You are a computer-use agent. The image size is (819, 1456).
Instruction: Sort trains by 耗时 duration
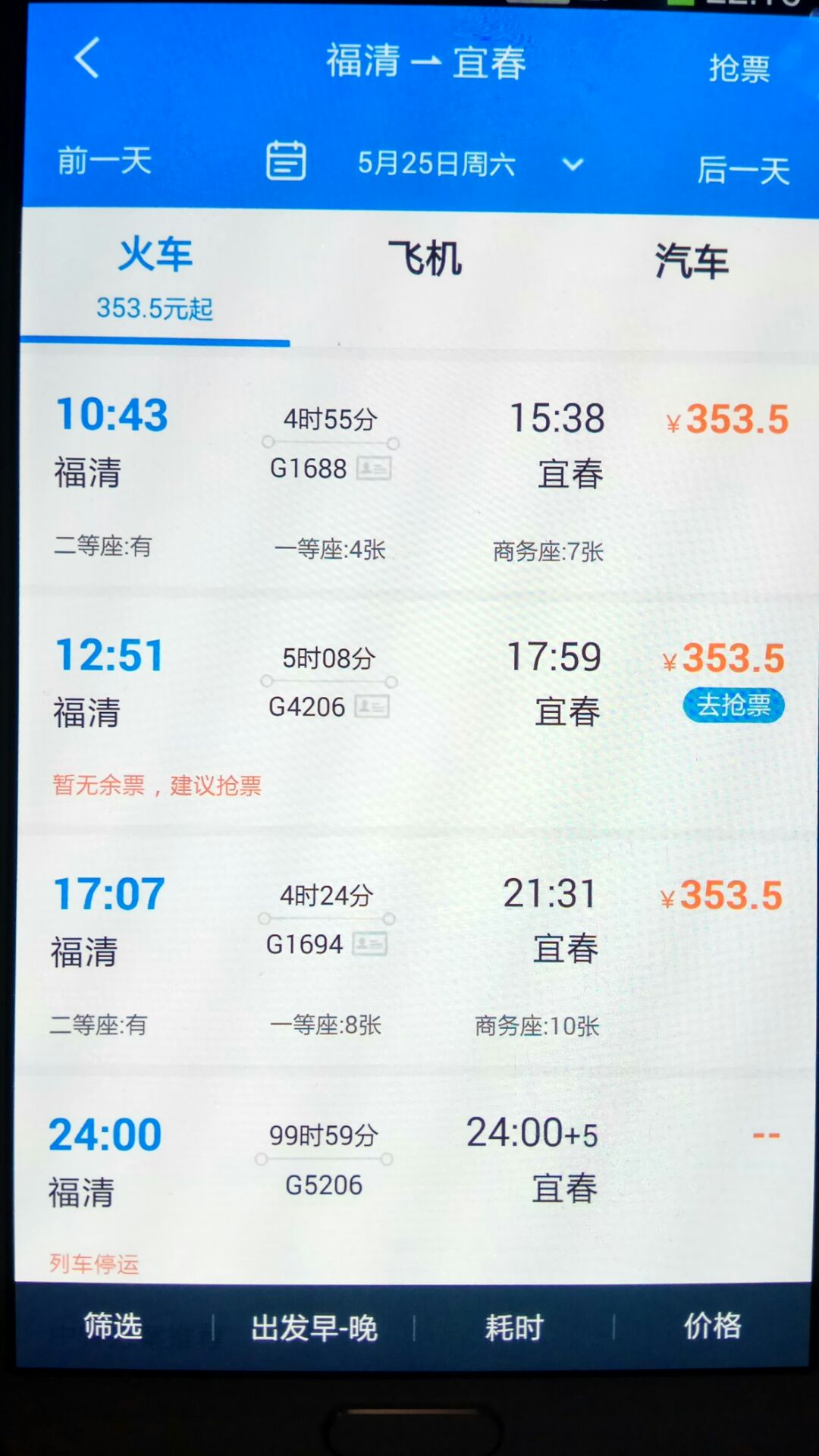[514, 1328]
